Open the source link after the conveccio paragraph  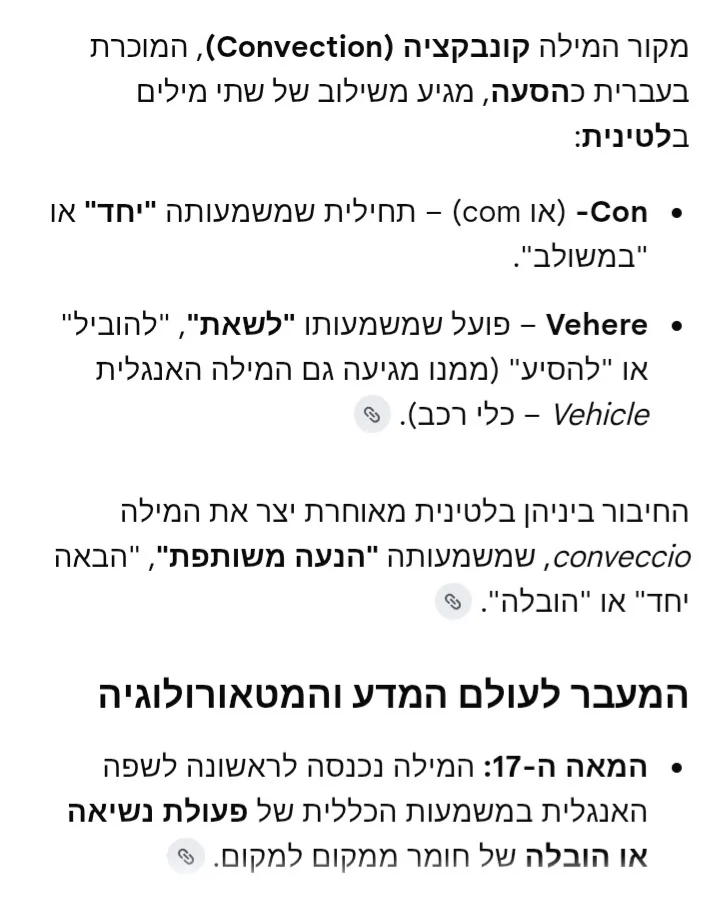click(x=453, y=601)
